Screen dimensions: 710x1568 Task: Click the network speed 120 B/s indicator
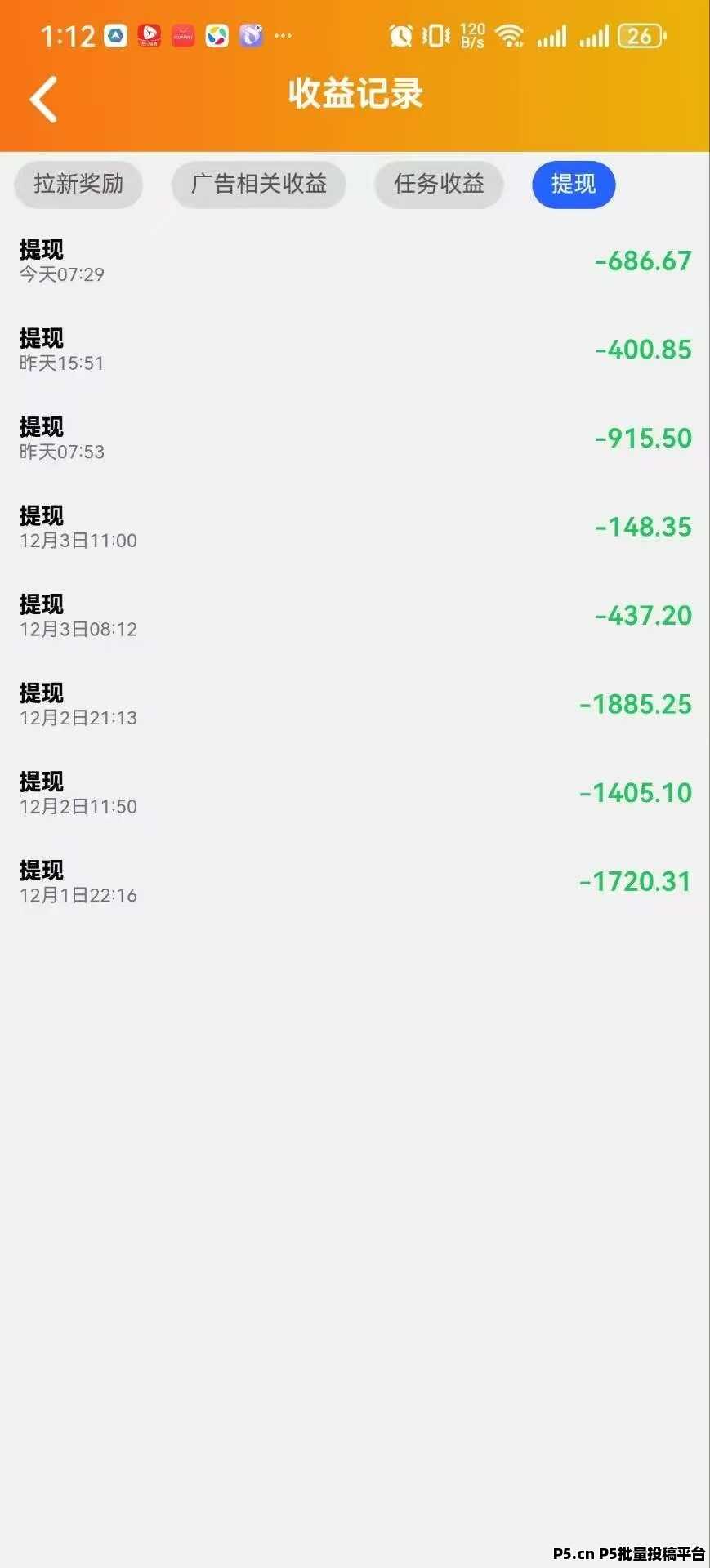click(x=471, y=34)
